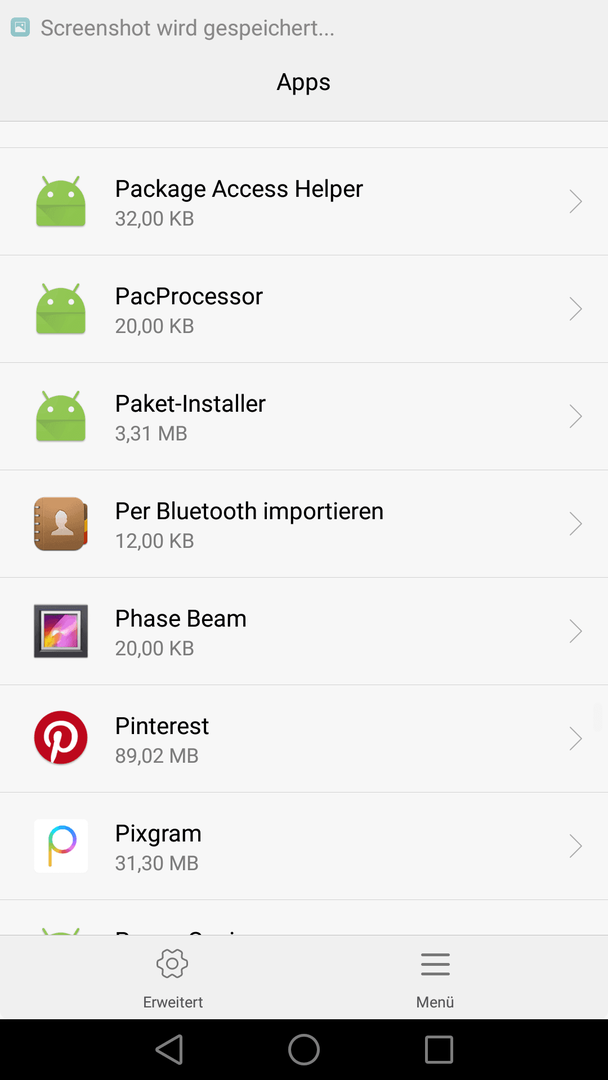Go back with the system back button
Image resolution: width=608 pixels, height=1080 pixels.
tap(169, 1050)
